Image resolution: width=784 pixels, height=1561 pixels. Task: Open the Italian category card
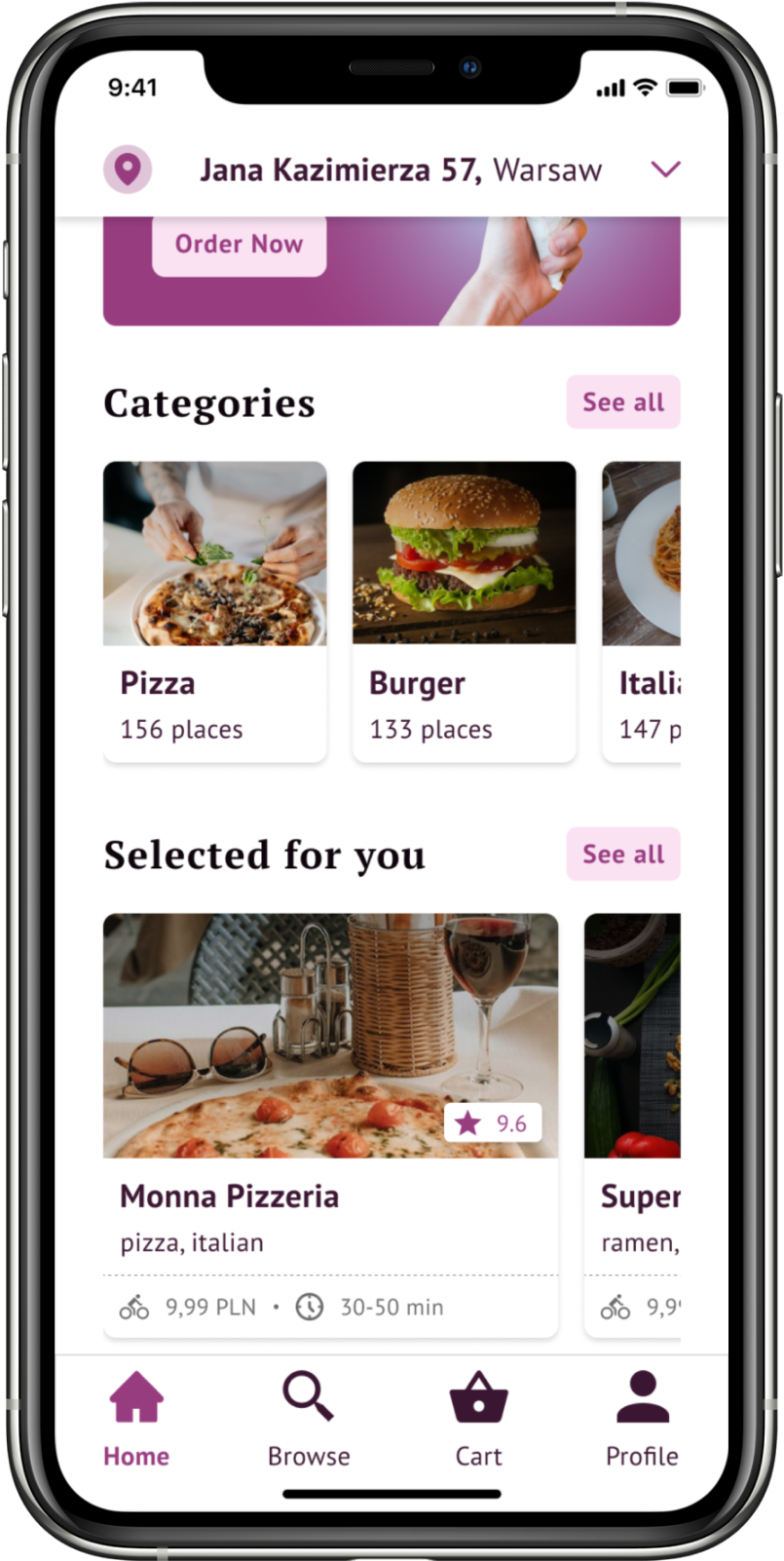[x=642, y=611]
